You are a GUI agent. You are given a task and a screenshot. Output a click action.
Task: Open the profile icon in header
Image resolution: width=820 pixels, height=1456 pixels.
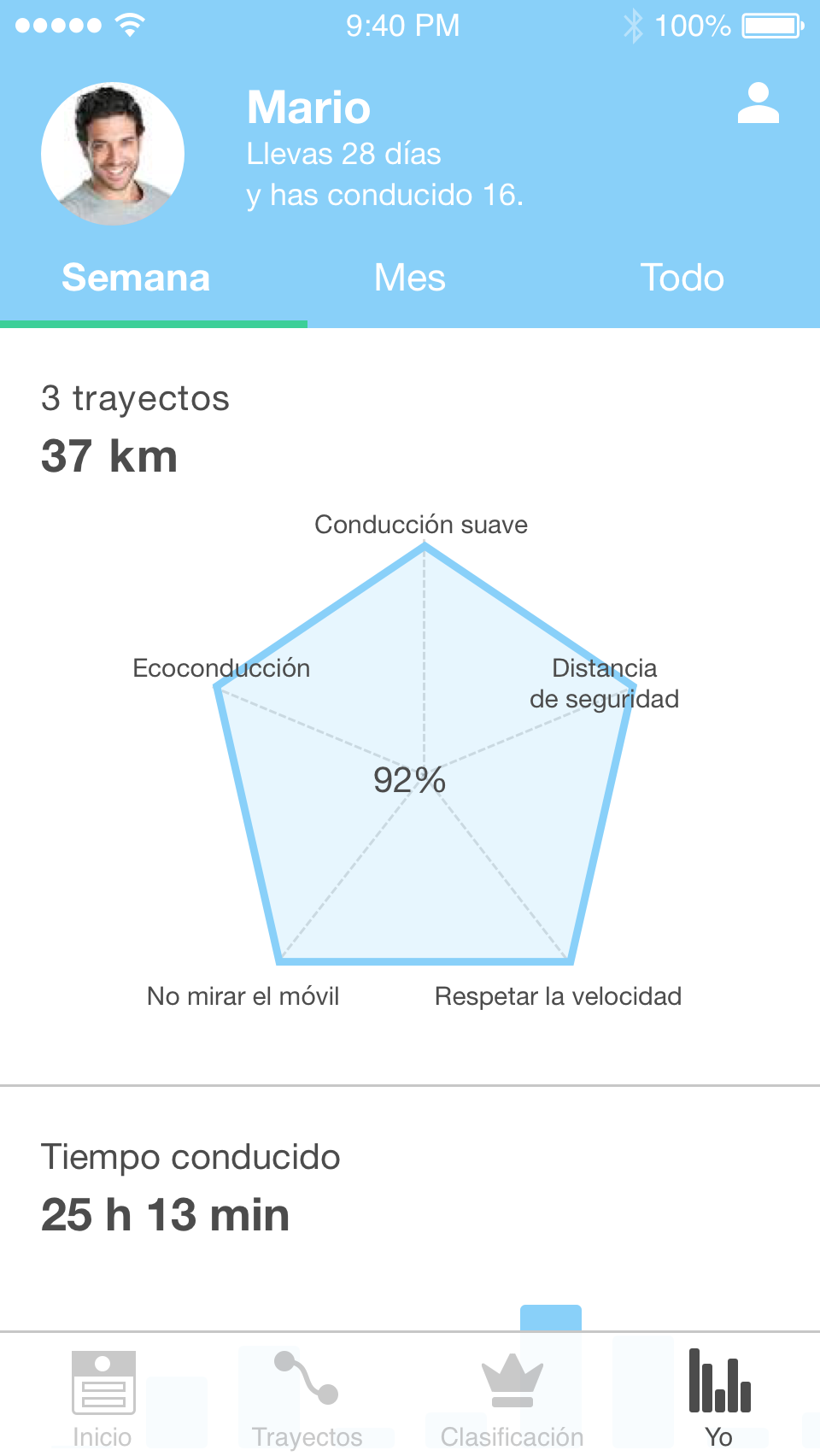point(758,103)
